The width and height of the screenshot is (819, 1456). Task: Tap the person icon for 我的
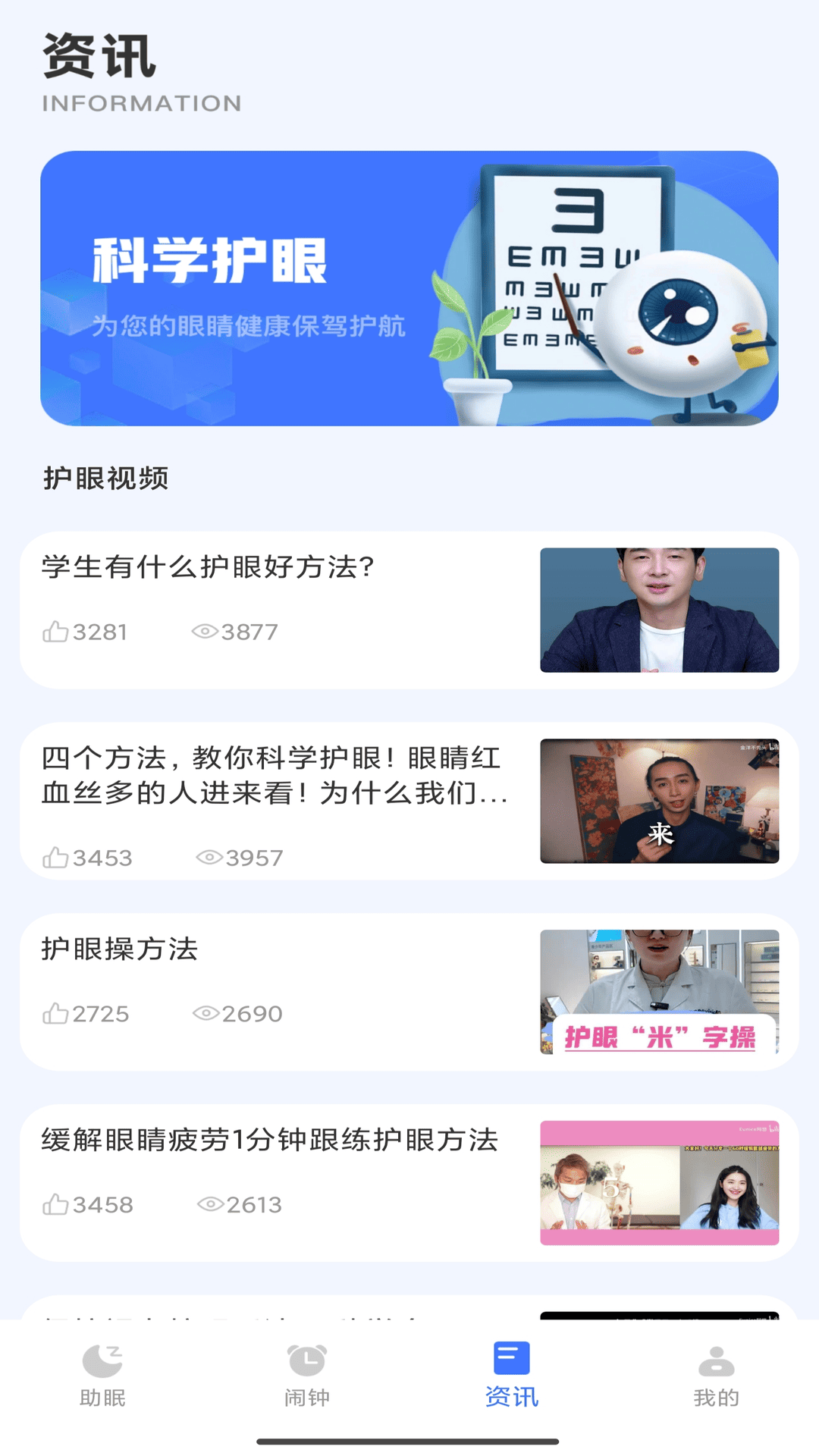click(x=717, y=1361)
